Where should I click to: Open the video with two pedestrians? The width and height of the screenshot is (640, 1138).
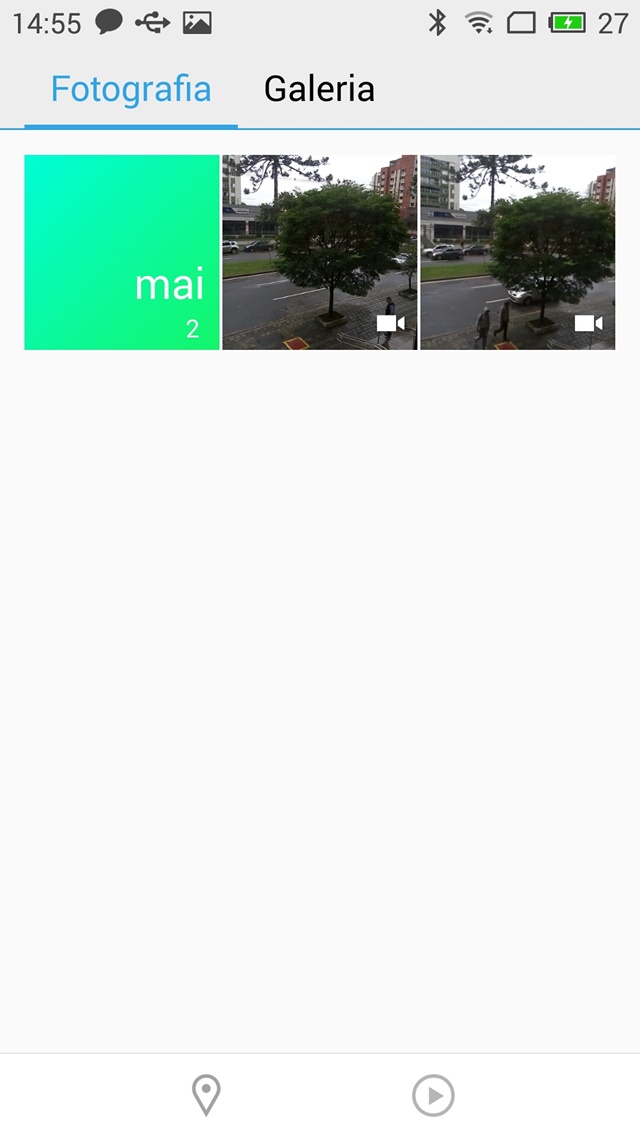coord(518,252)
